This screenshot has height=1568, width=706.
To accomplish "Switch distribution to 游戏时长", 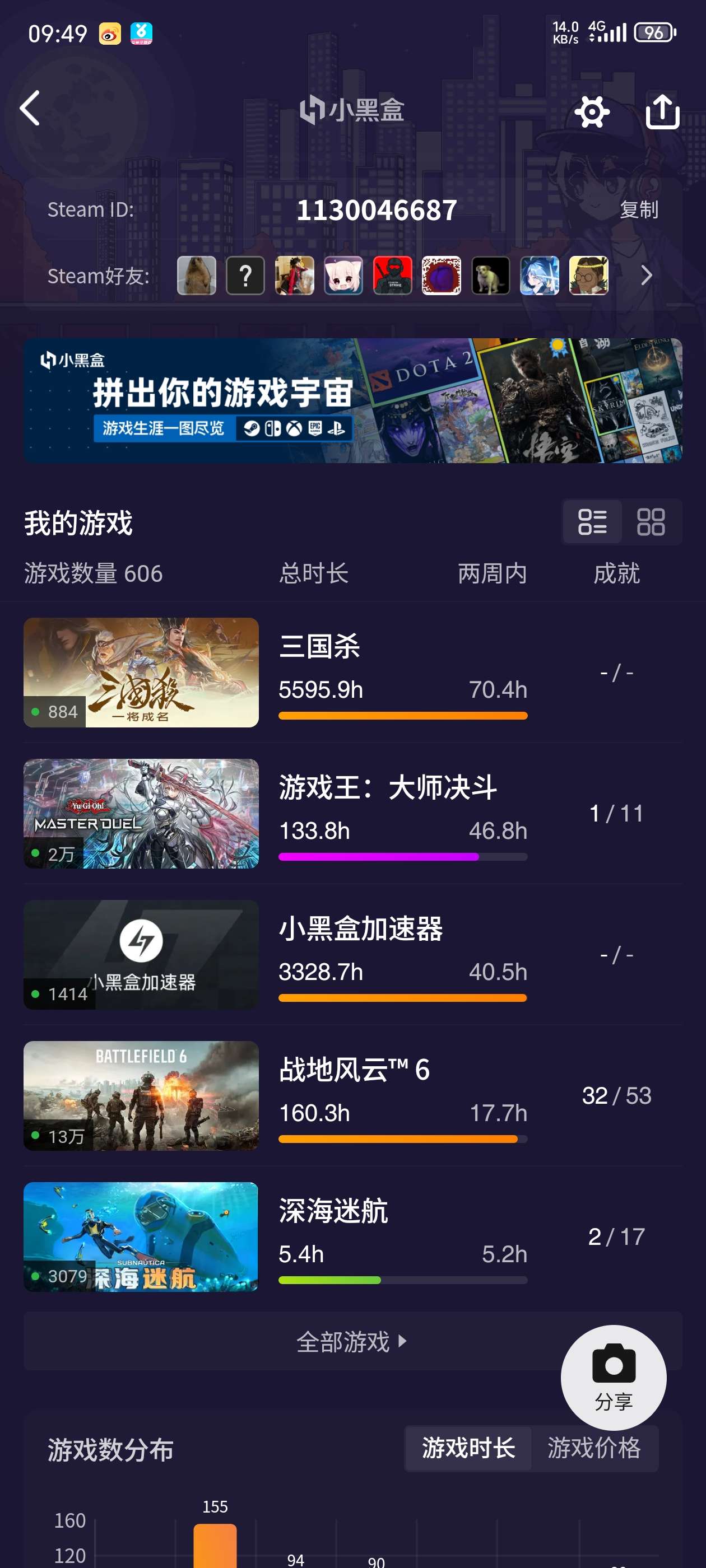I will (x=468, y=1448).
